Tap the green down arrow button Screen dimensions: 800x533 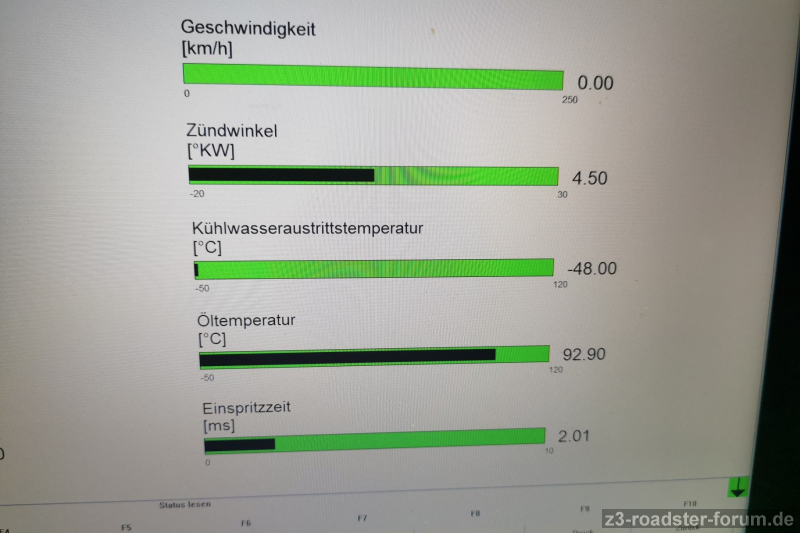point(738,487)
